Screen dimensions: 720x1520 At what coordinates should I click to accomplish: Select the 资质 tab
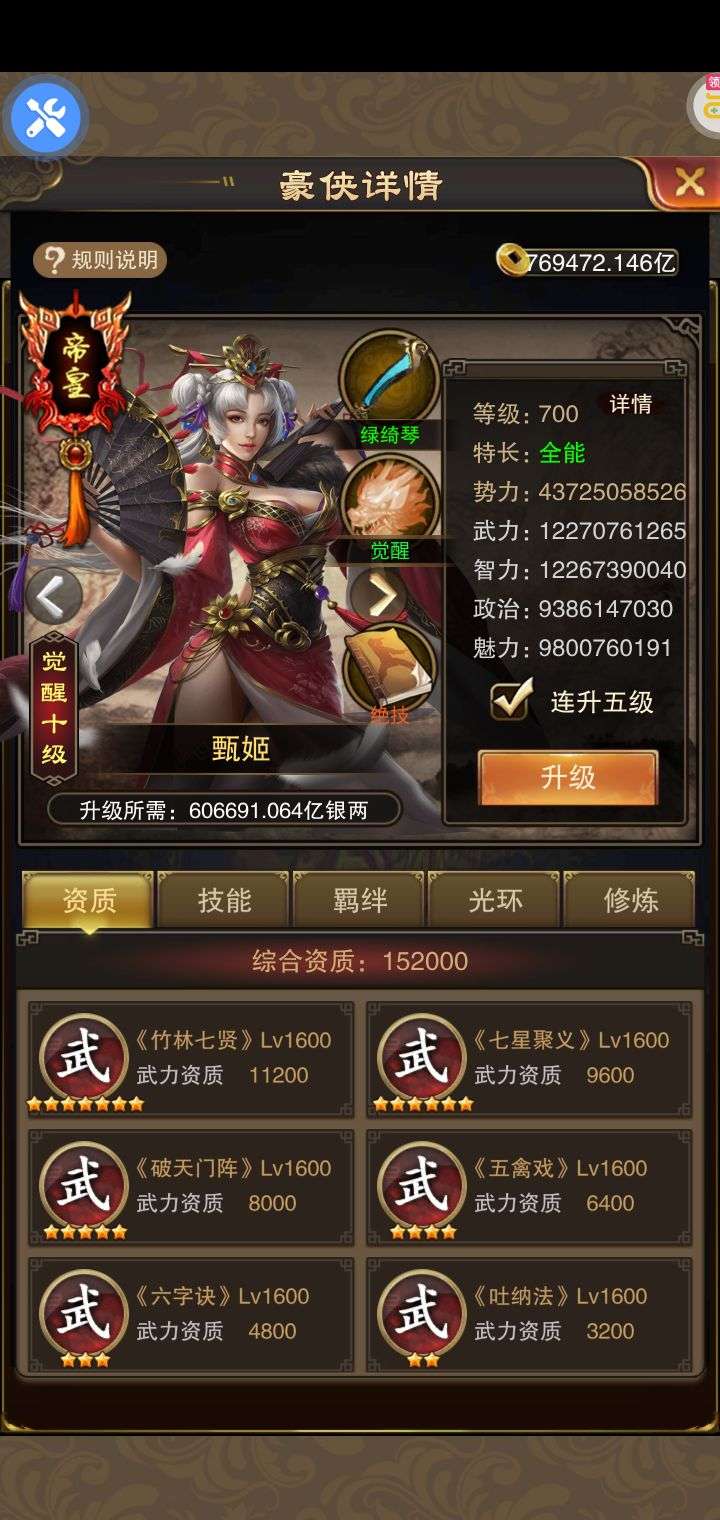[89, 900]
